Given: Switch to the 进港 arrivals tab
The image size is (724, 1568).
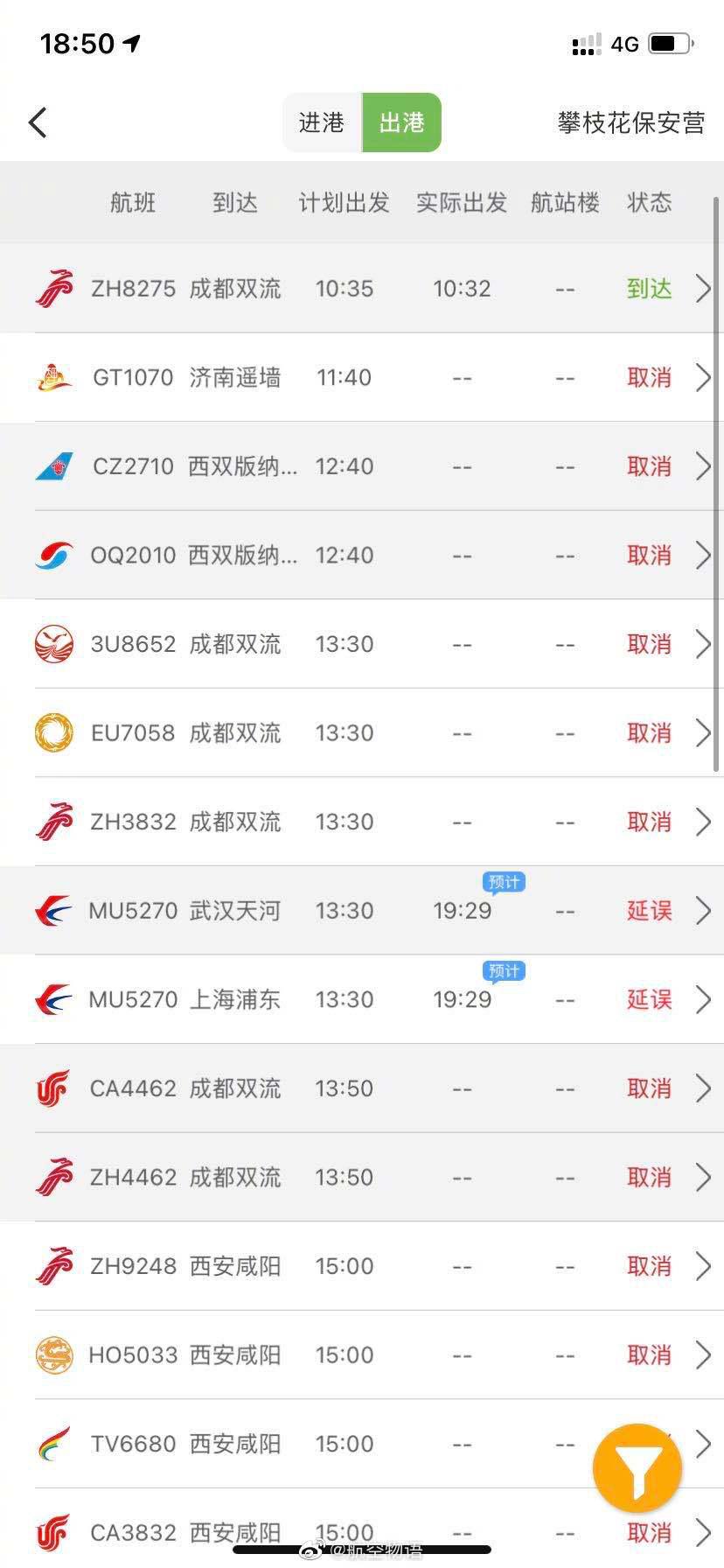Looking at the screenshot, I should pyautogui.click(x=322, y=122).
